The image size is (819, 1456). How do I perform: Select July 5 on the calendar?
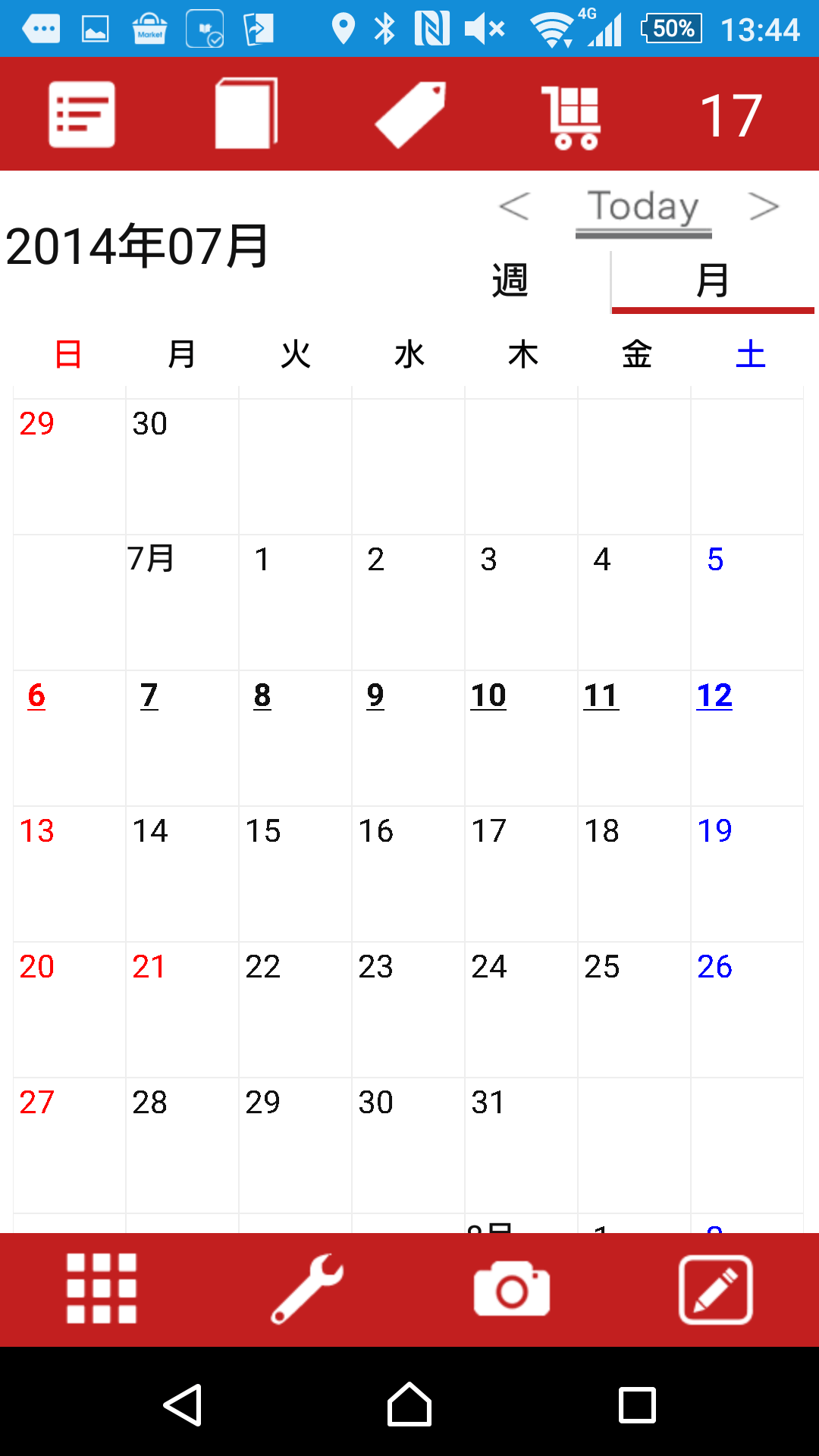(747, 602)
